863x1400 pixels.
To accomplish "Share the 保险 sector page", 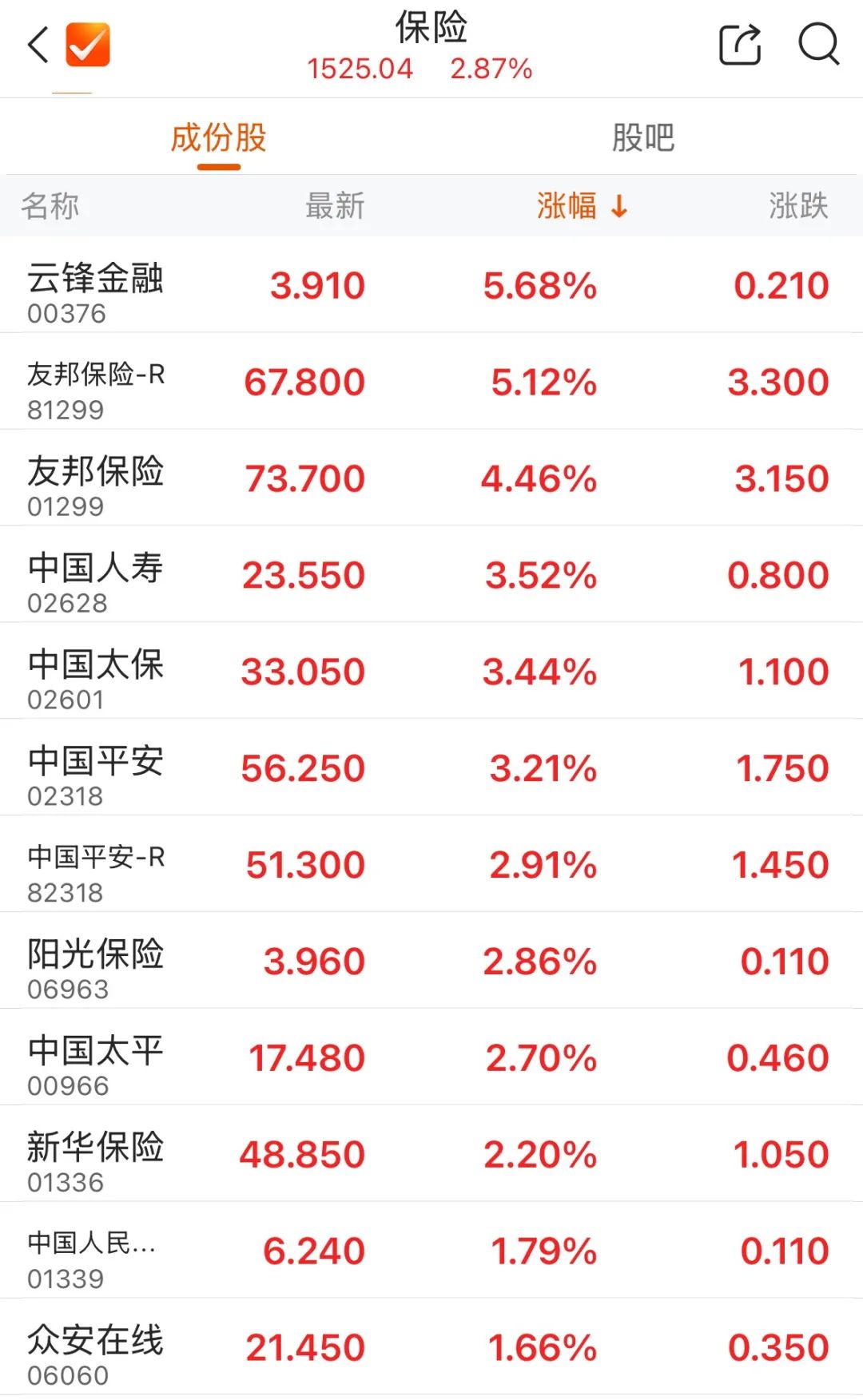I will pyautogui.click(x=740, y=44).
